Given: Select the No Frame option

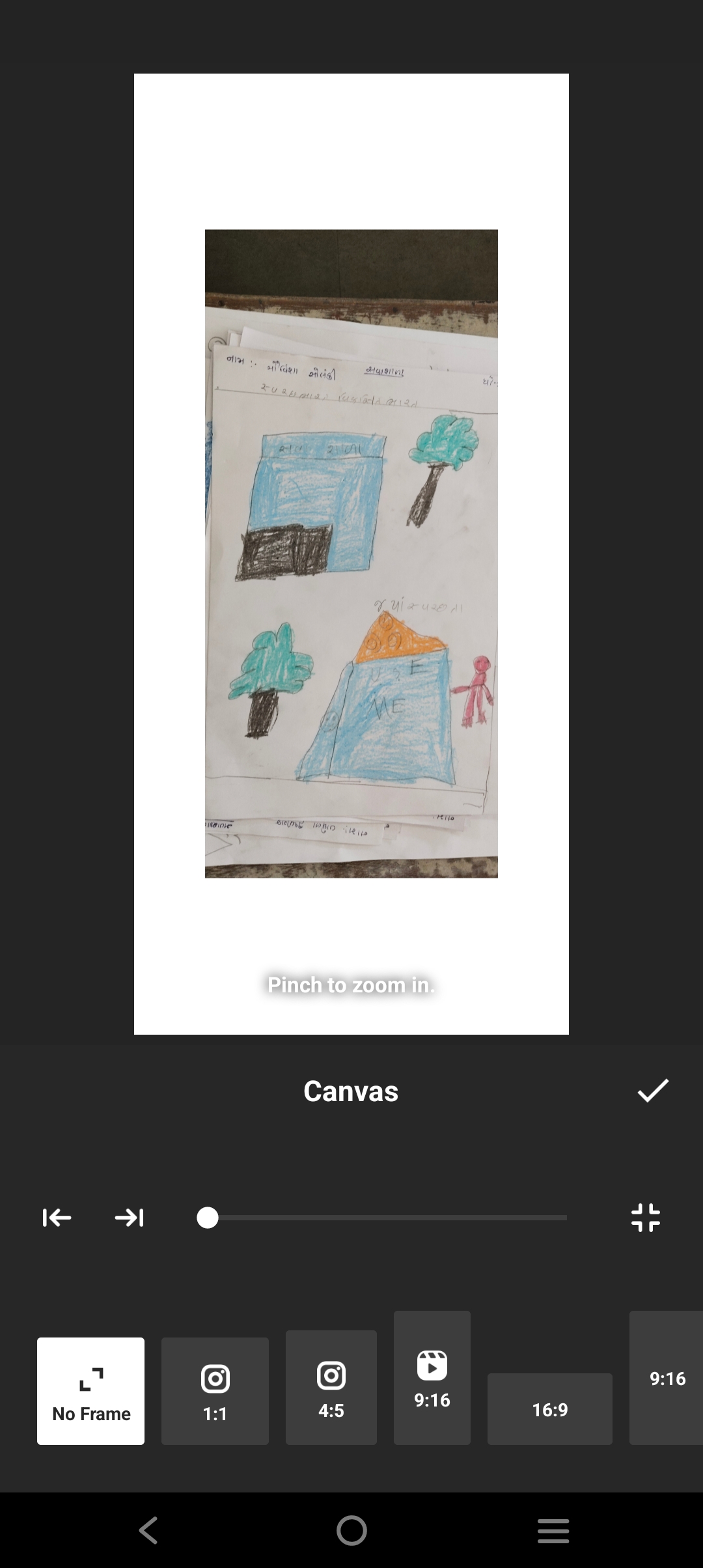Looking at the screenshot, I should 91,1391.
